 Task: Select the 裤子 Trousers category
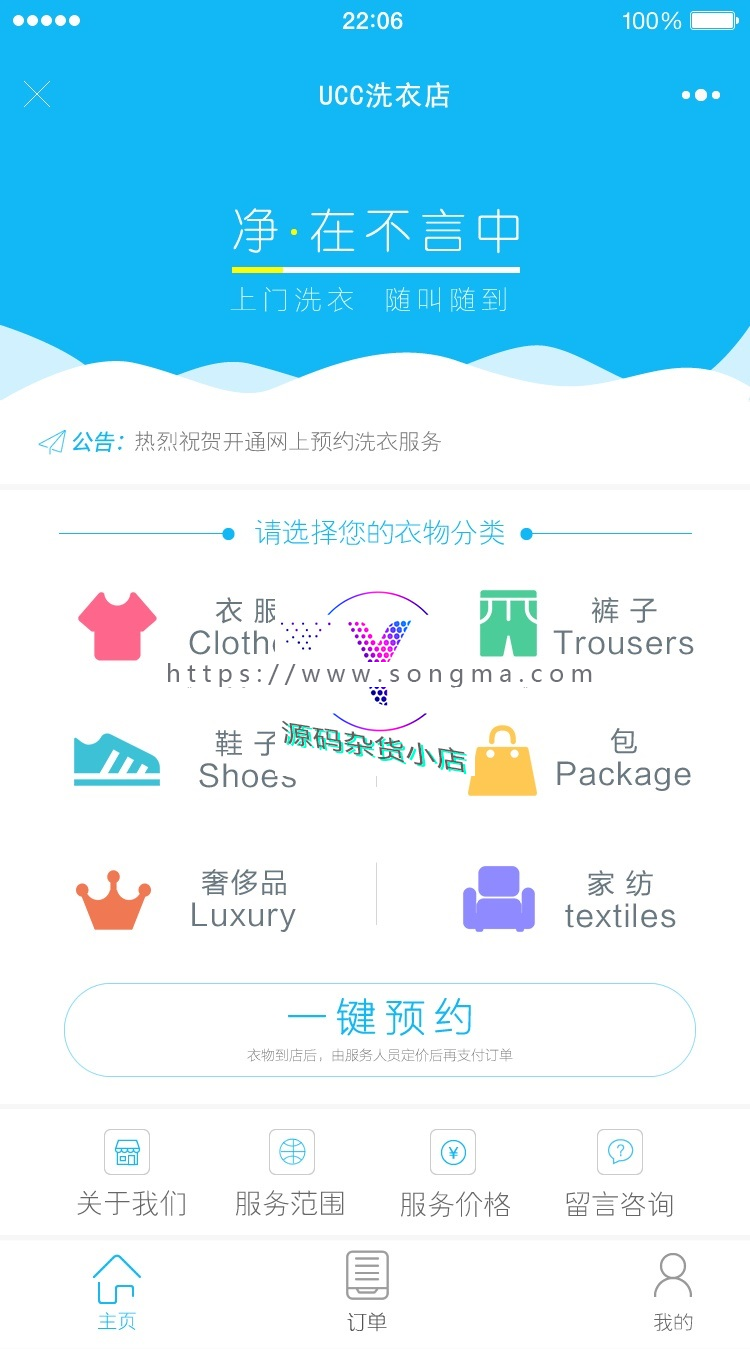[x=585, y=625]
